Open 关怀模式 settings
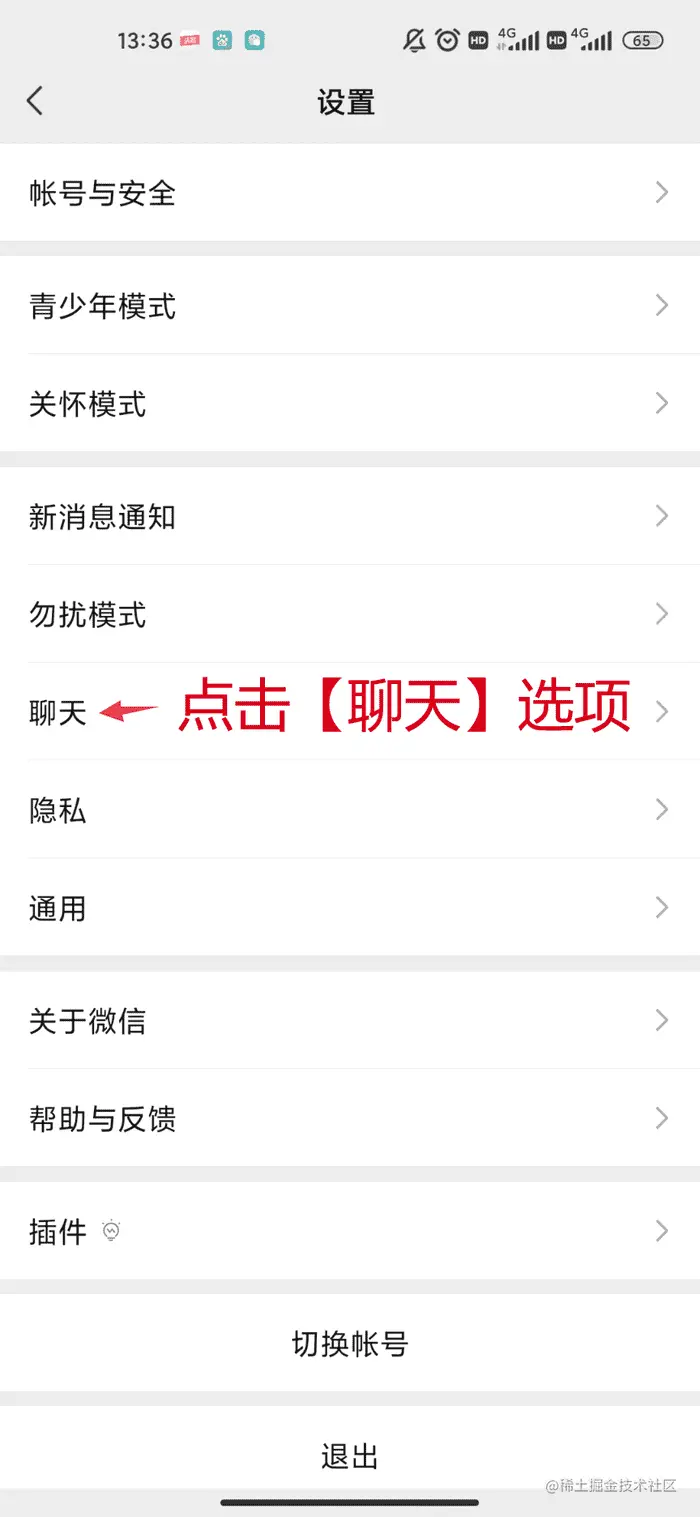 [350, 403]
